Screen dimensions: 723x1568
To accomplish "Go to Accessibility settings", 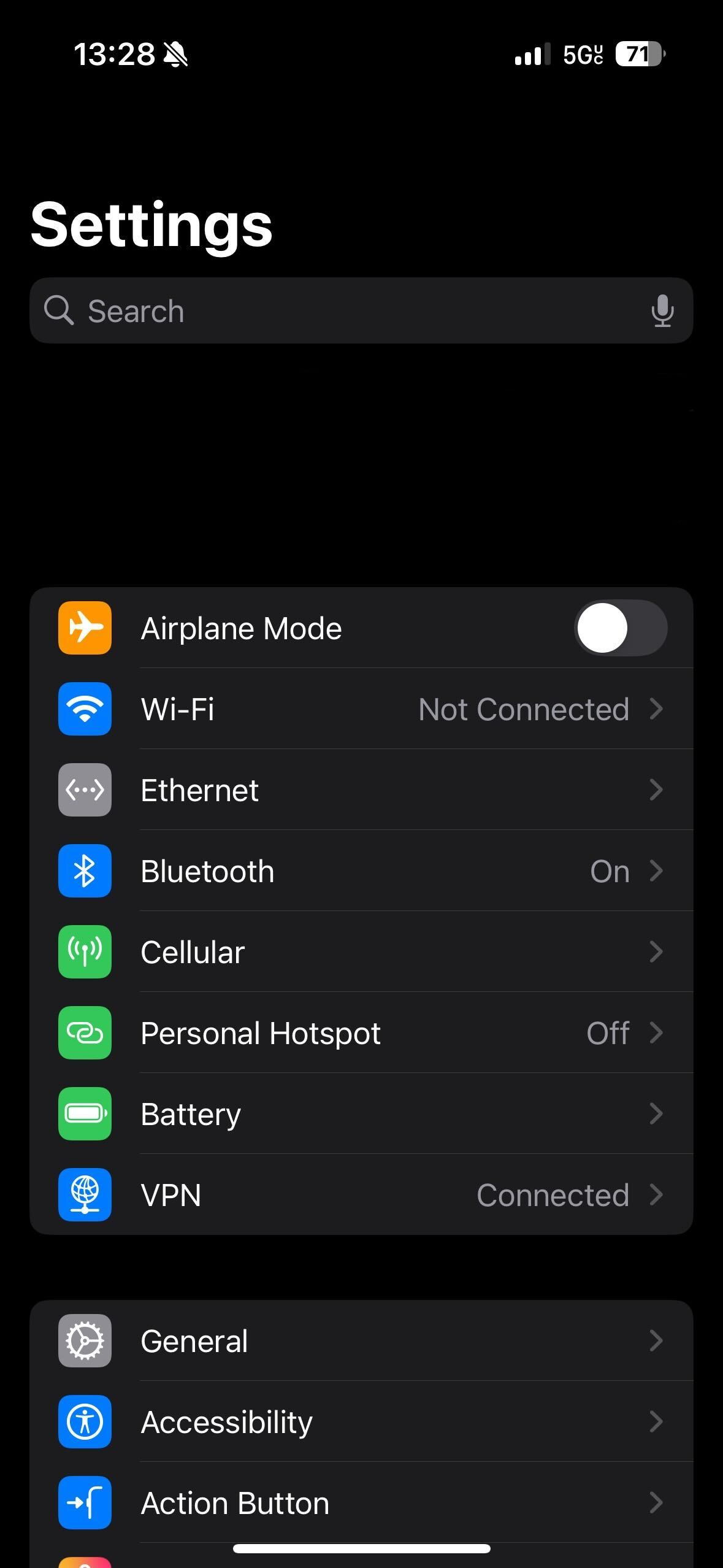I will coord(362,1422).
